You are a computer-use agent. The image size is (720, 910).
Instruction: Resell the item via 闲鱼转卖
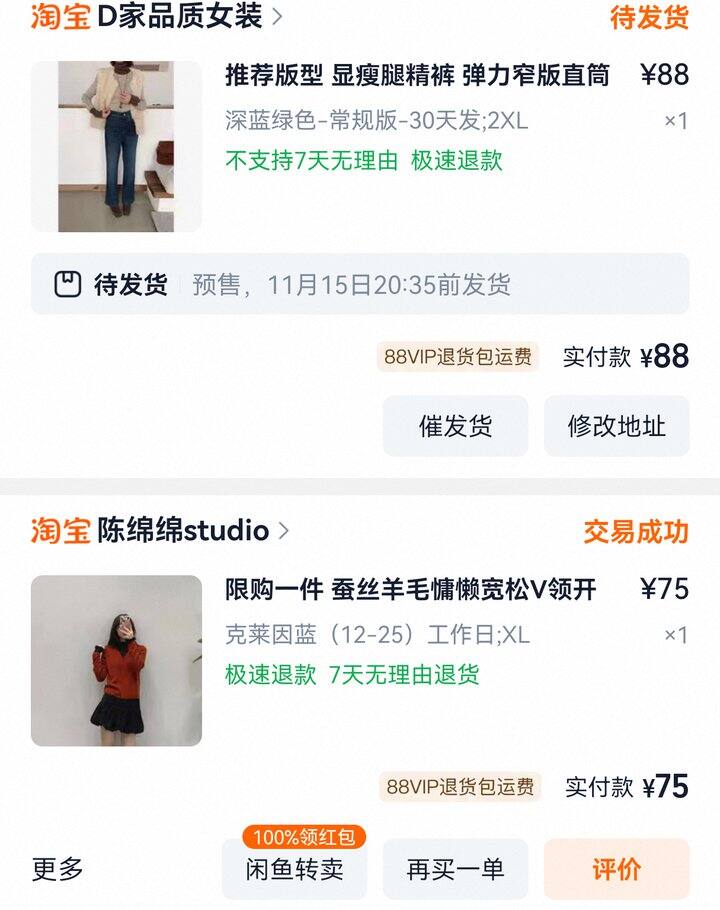294,869
